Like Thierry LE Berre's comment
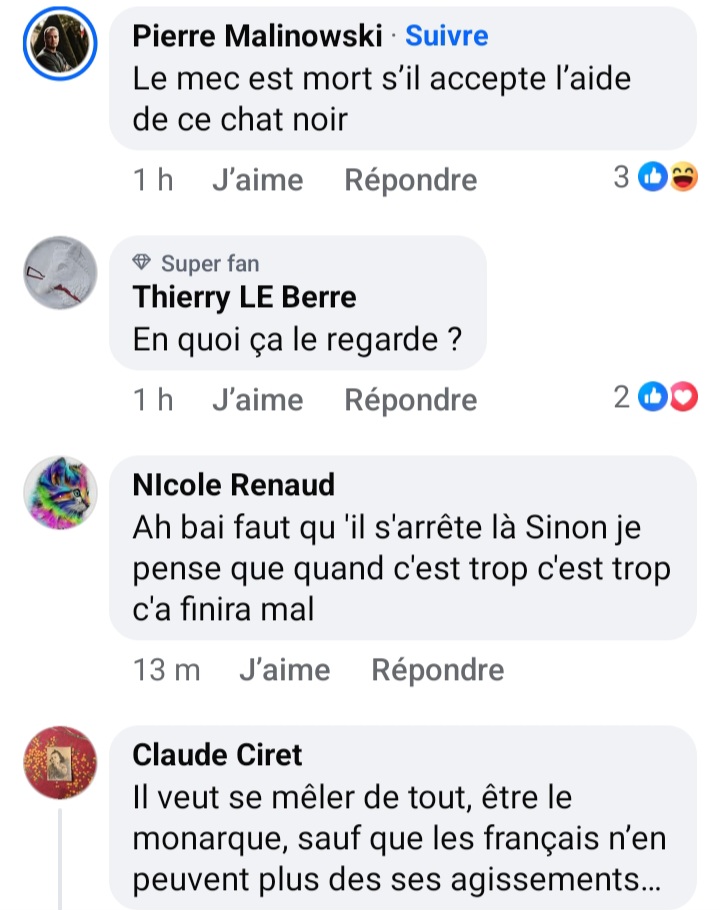This screenshot has width=720, height=910. point(257,400)
